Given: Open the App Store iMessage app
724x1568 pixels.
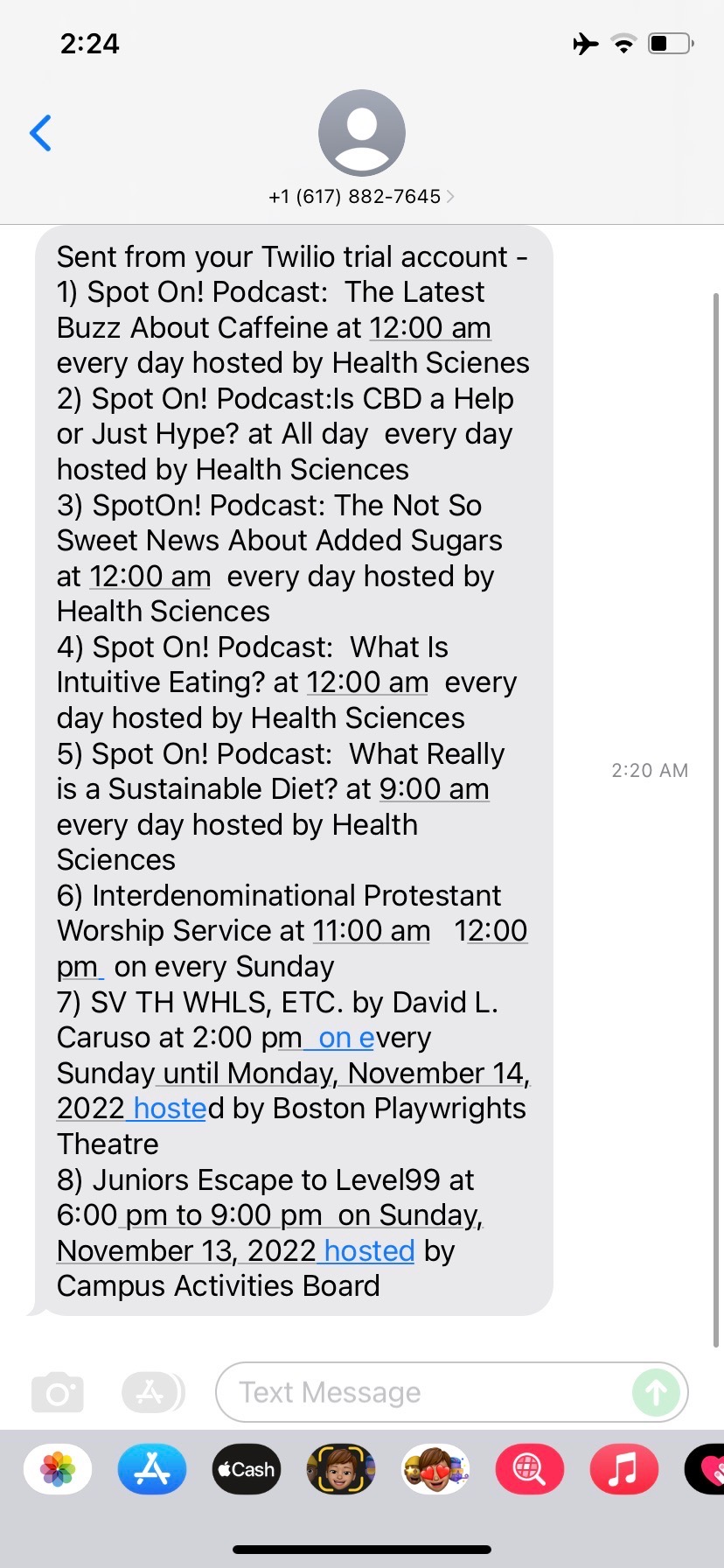Looking at the screenshot, I should (152, 1469).
